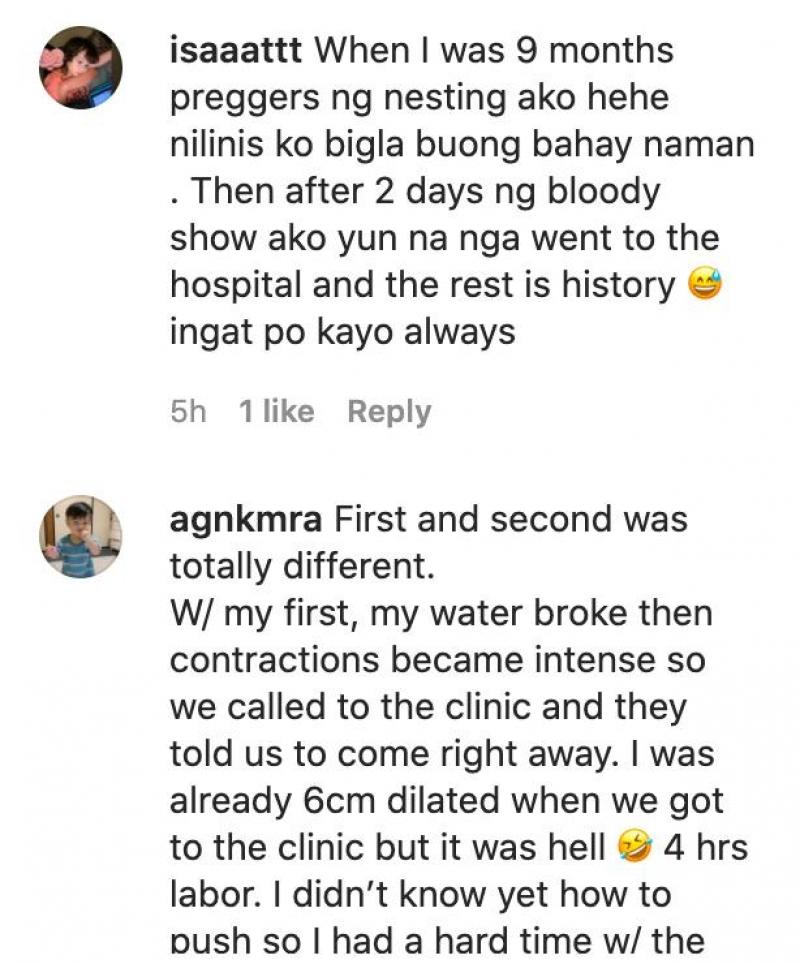
Task: View likes on isaaattt's comment
Action: point(276,412)
